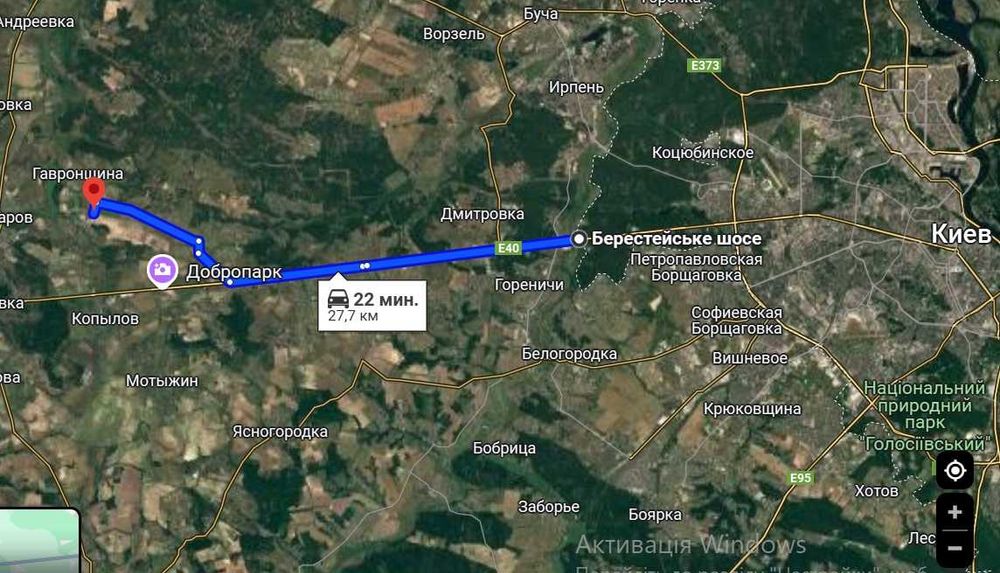Zoom out of the map
This screenshot has height=573, width=1000.
[954, 548]
